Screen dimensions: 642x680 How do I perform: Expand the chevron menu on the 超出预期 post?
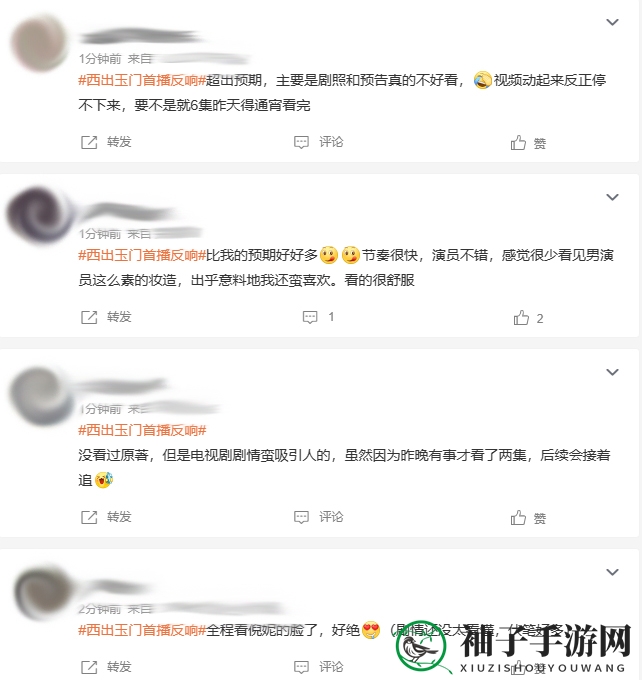613,21
